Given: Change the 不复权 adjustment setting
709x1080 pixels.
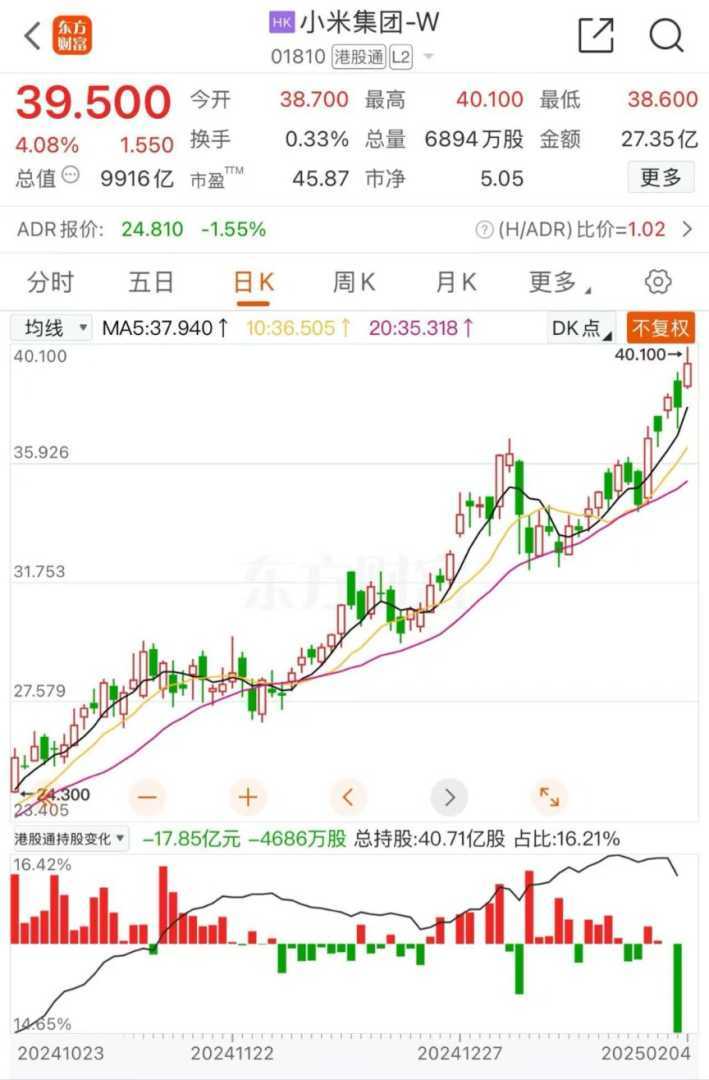Looking at the screenshot, I should 660,328.
